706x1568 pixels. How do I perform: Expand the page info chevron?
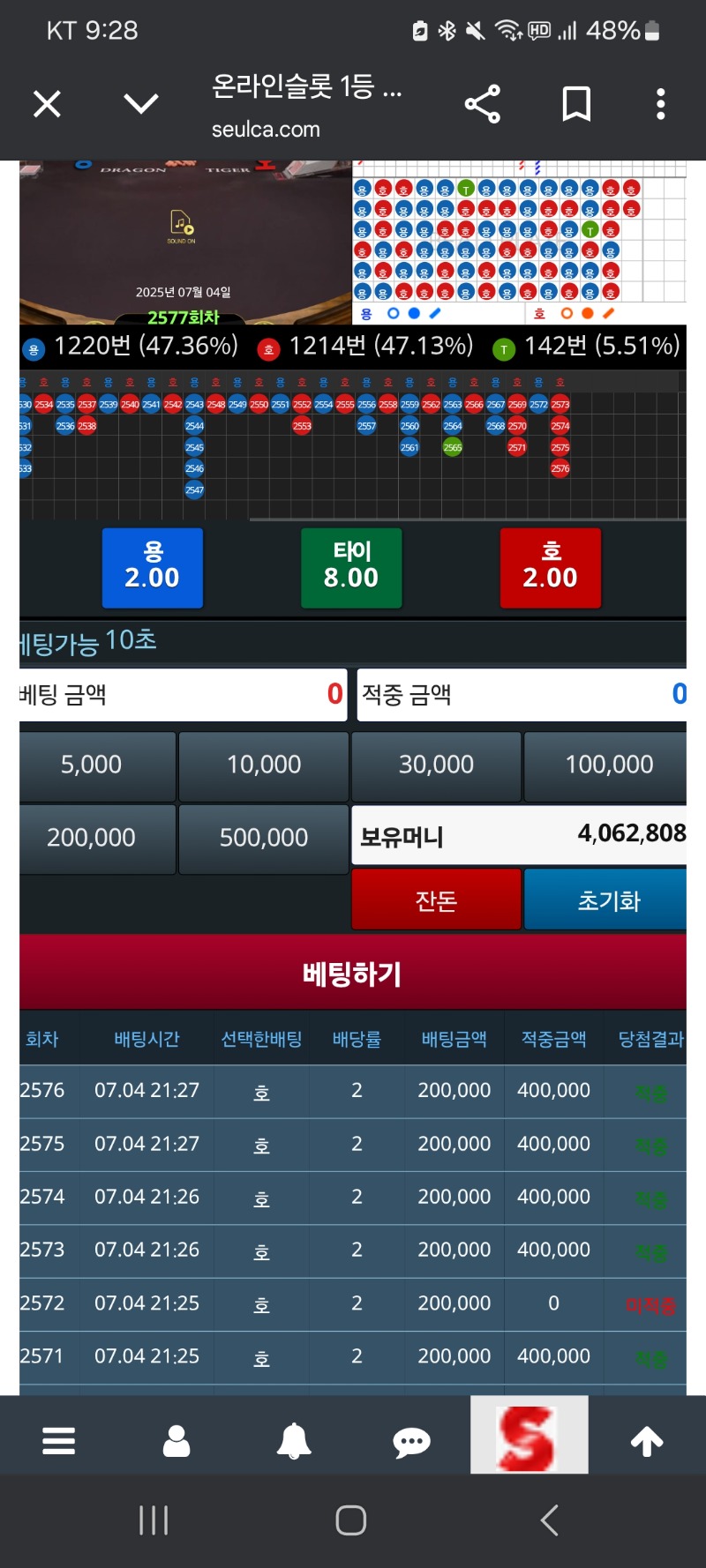point(141,104)
